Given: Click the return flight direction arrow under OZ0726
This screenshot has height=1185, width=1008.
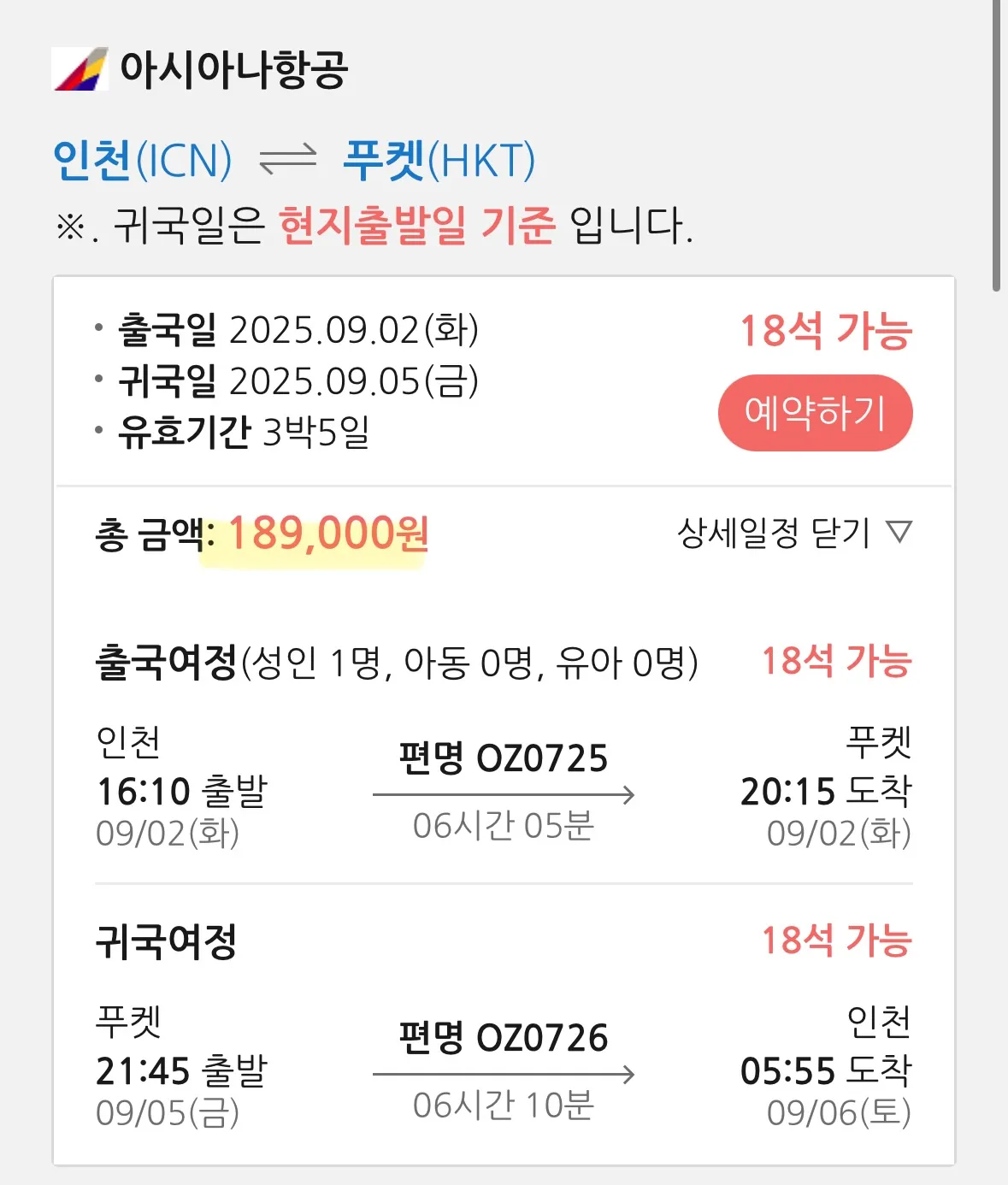Looking at the screenshot, I should tap(503, 1076).
